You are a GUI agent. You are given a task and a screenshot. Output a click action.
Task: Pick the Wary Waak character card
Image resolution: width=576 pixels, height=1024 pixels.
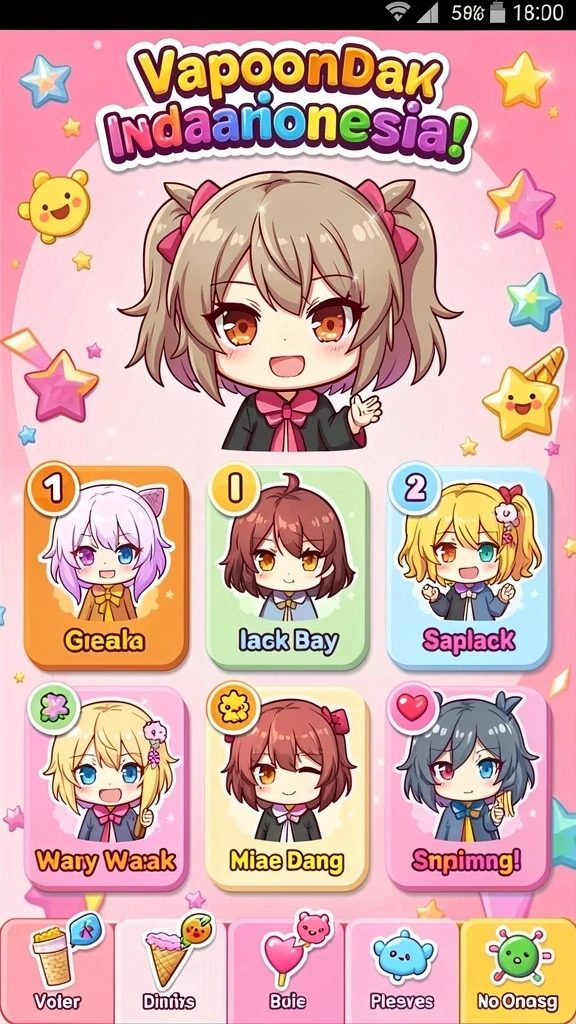point(106,788)
